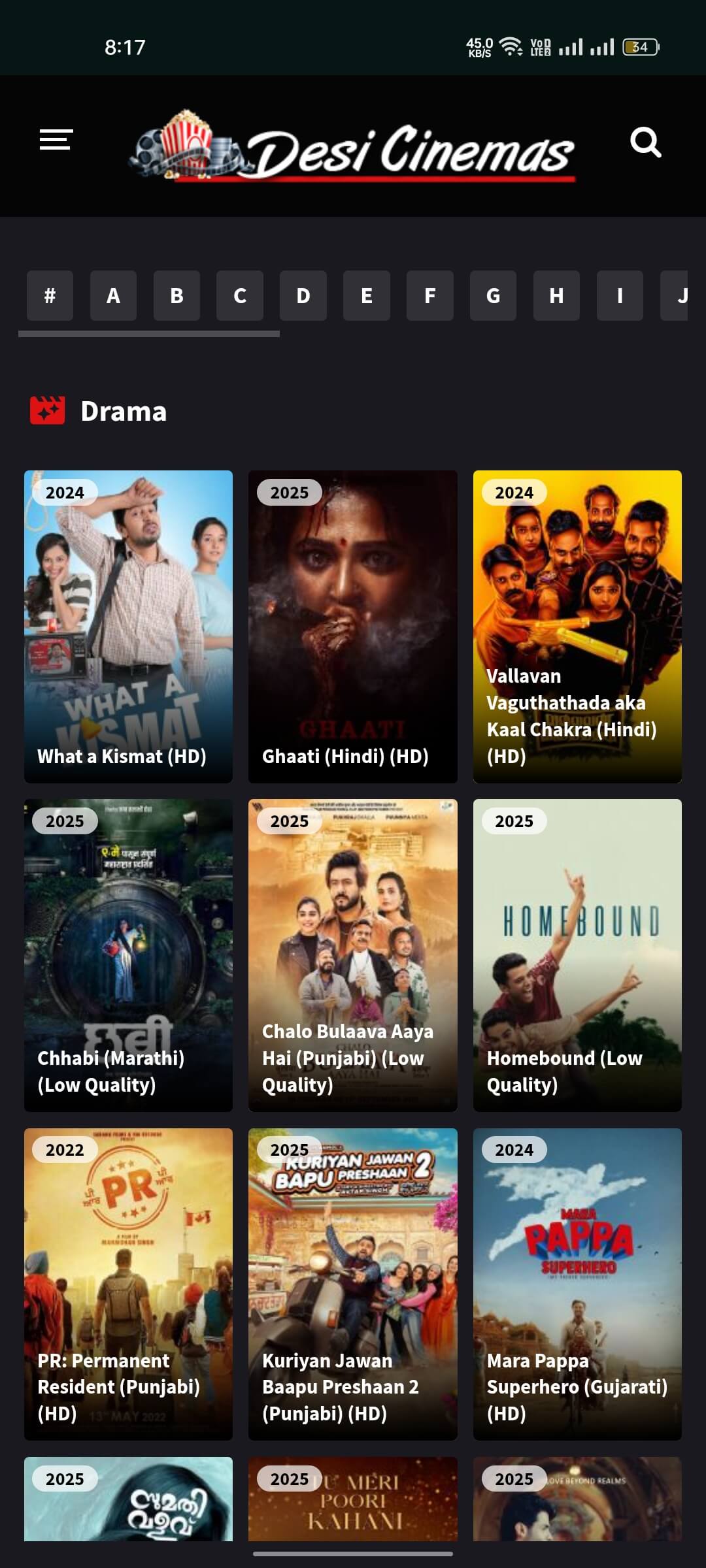Image resolution: width=706 pixels, height=1568 pixels.
Task: Open Kuriyan Jawan Baapu Preshaan 2
Action: coord(352,1284)
